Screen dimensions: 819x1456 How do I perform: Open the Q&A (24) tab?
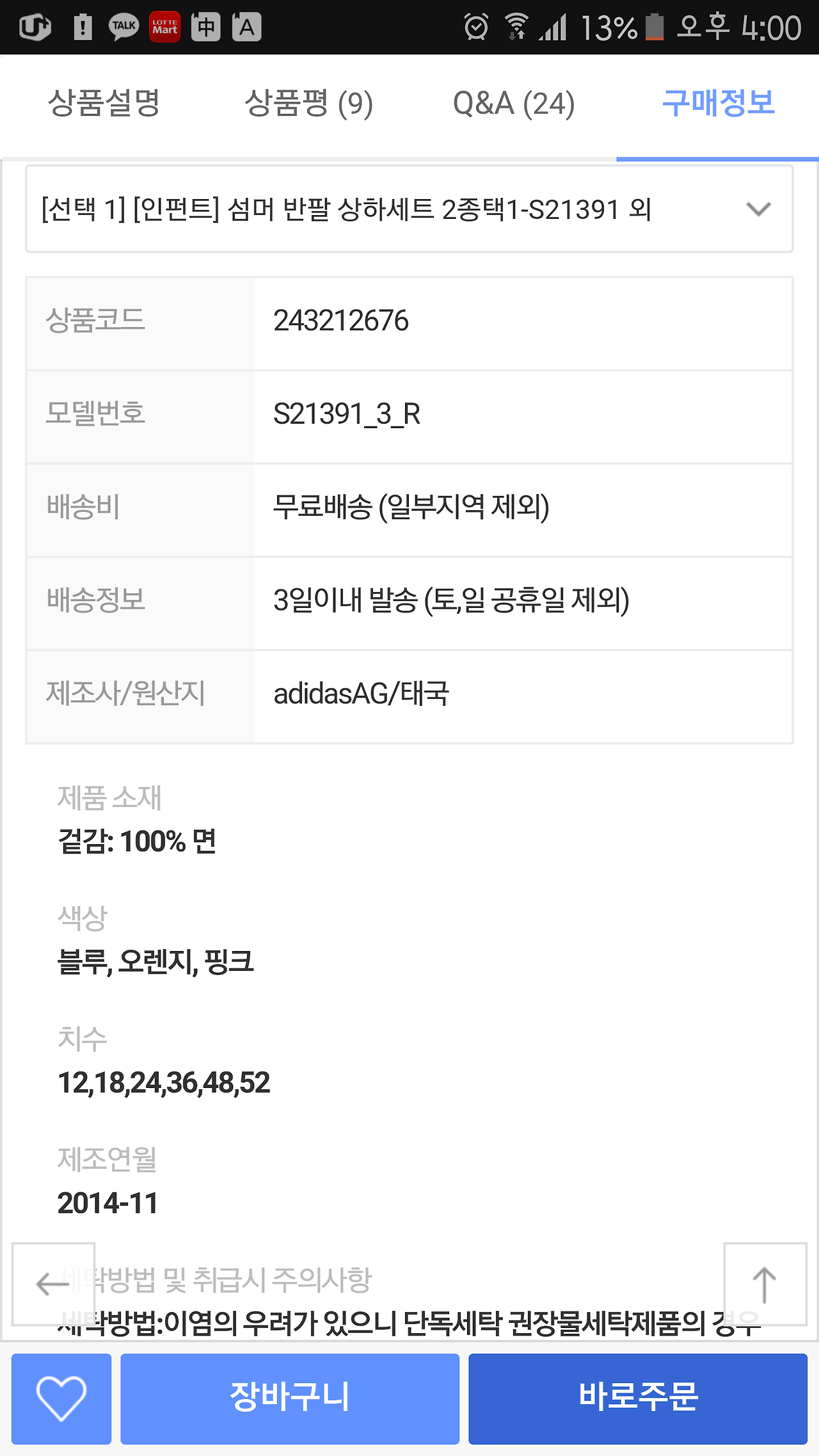[x=514, y=104]
